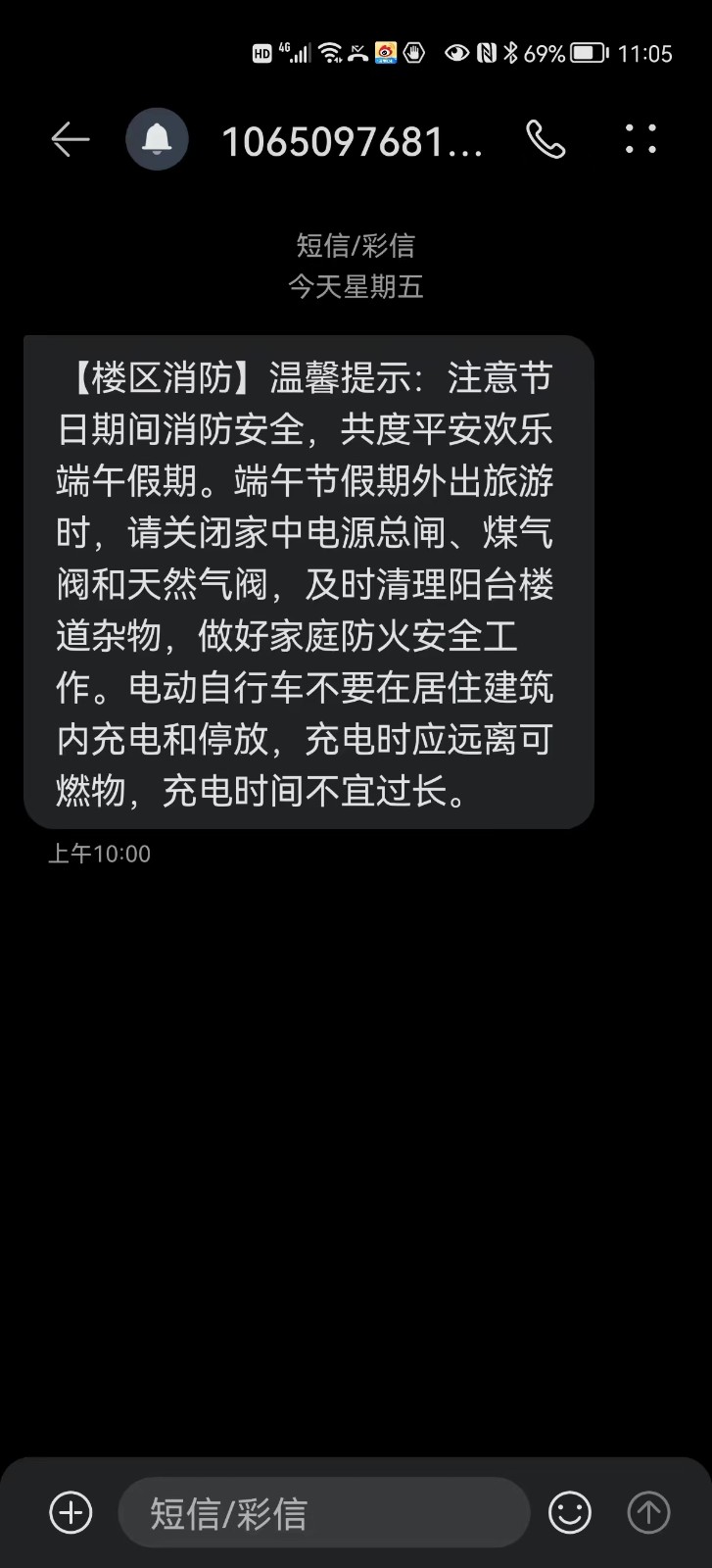Open the four-dot overflow menu

[x=641, y=140]
